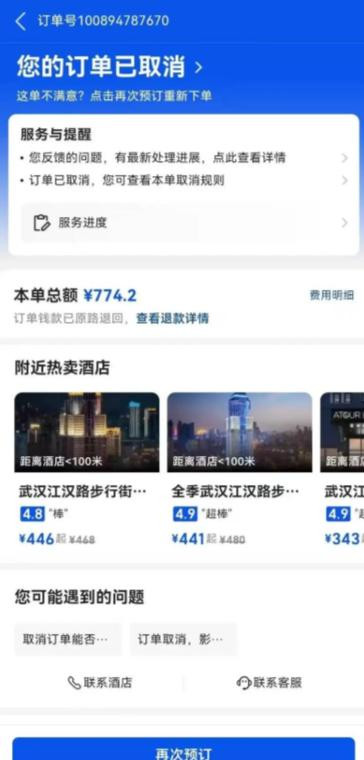Select the 取消订单能否… question chip
The image size is (364, 760).
pyautogui.click(x=68, y=639)
